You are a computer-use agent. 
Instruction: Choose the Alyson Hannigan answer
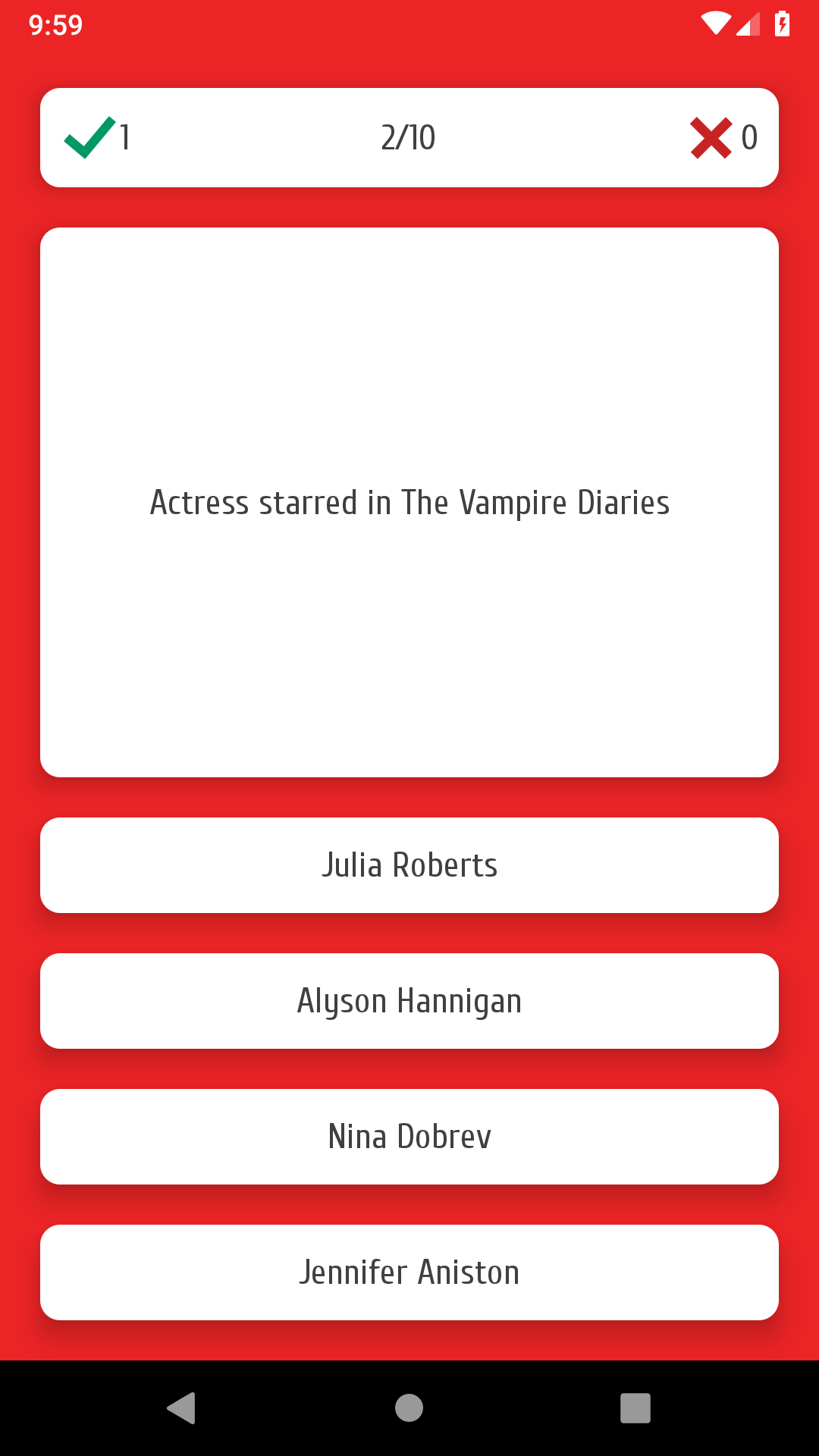click(x=409, y=1001)
